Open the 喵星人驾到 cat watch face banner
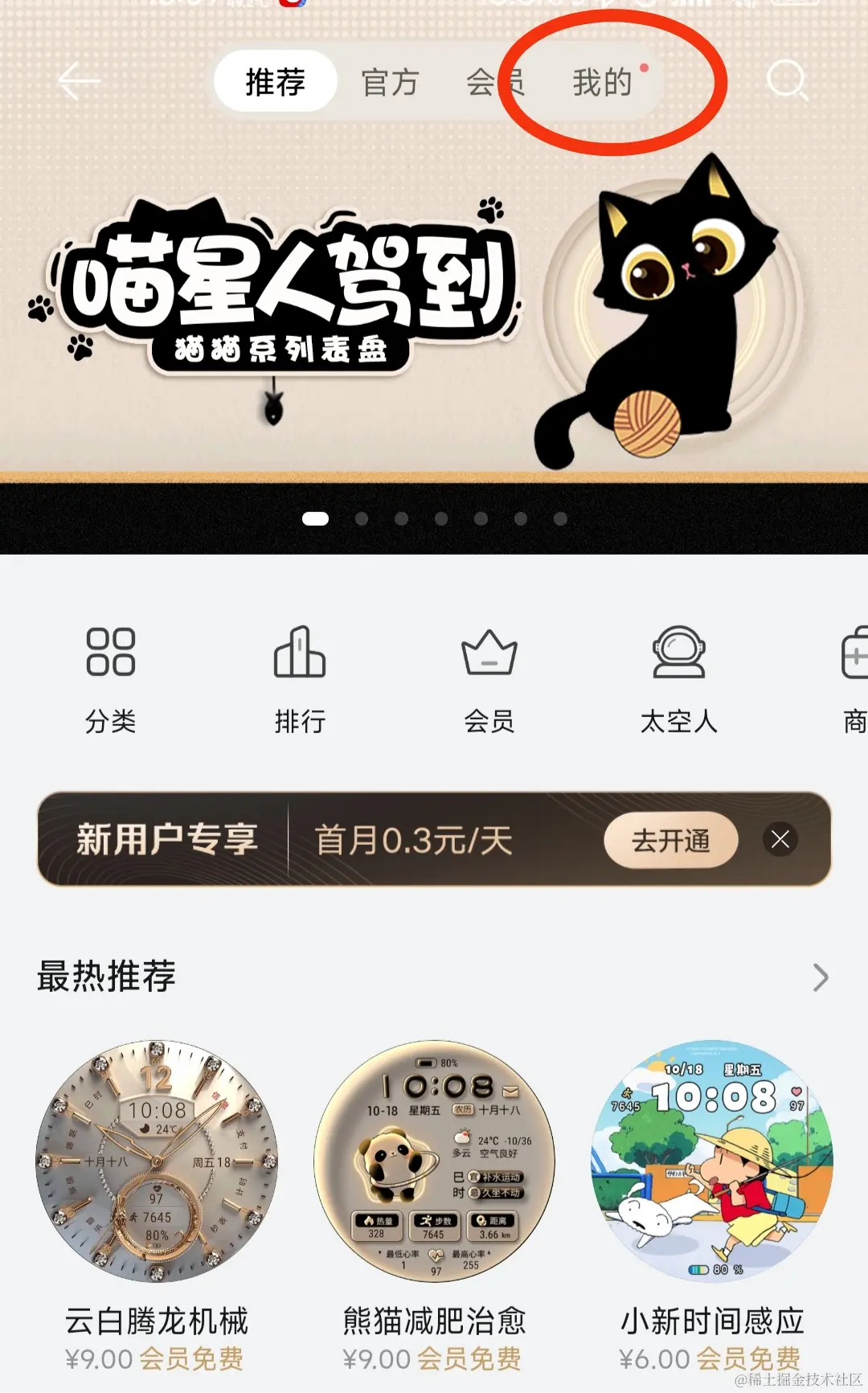The width and height of the screenshot is (868, 1393). pyautogui.click(x=434, y=322)
